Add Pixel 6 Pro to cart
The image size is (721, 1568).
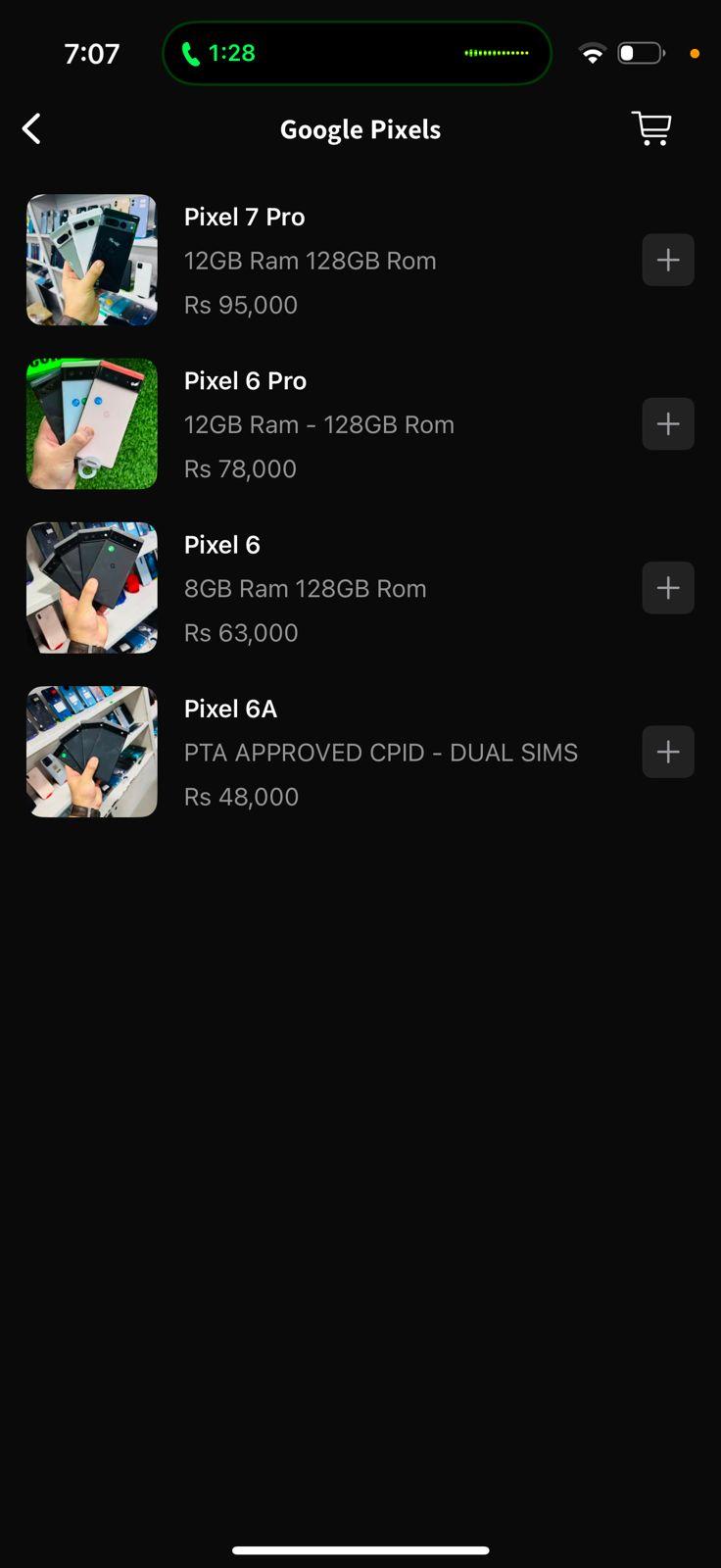668,423
